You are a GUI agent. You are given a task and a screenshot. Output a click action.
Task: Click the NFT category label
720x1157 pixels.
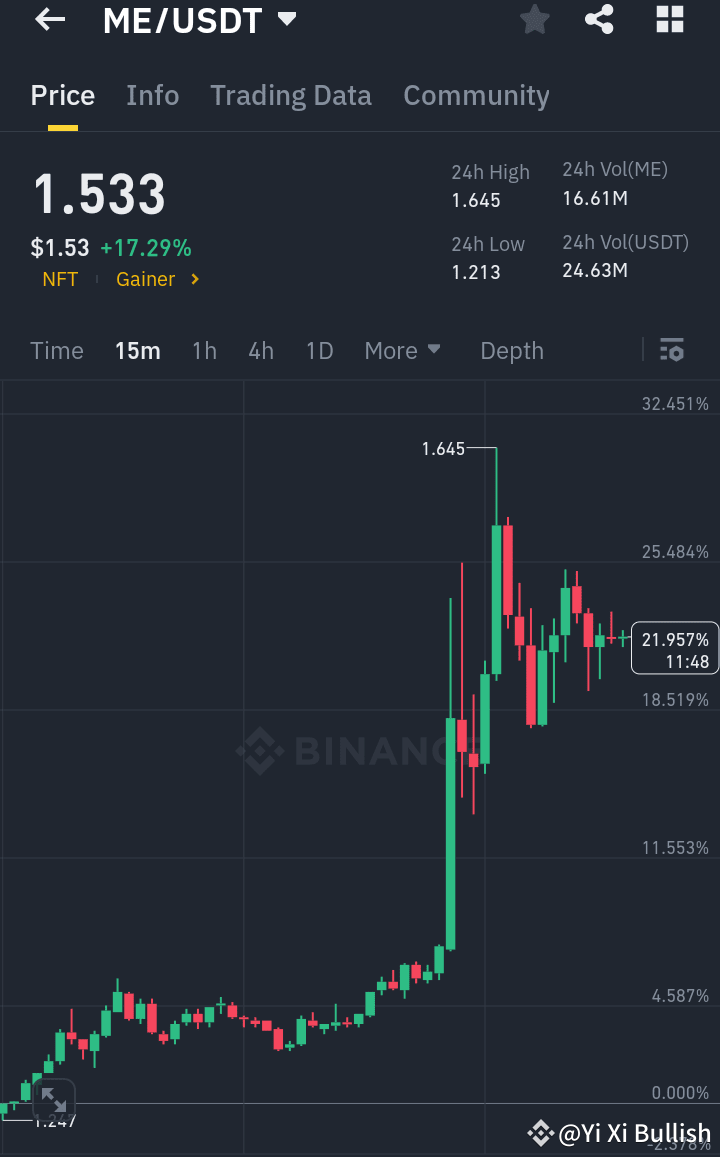(59, 279)
